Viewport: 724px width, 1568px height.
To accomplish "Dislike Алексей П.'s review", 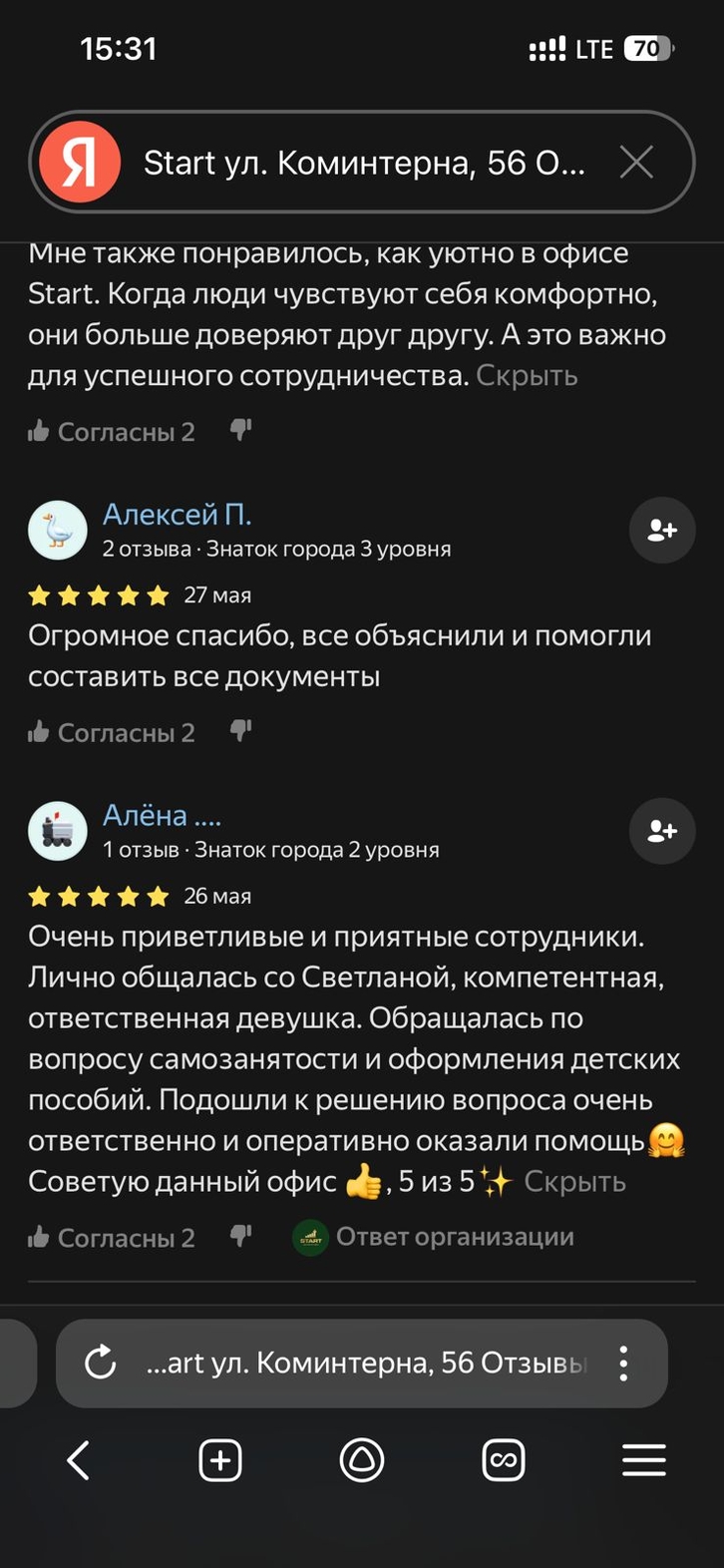I will pos(240,731).
